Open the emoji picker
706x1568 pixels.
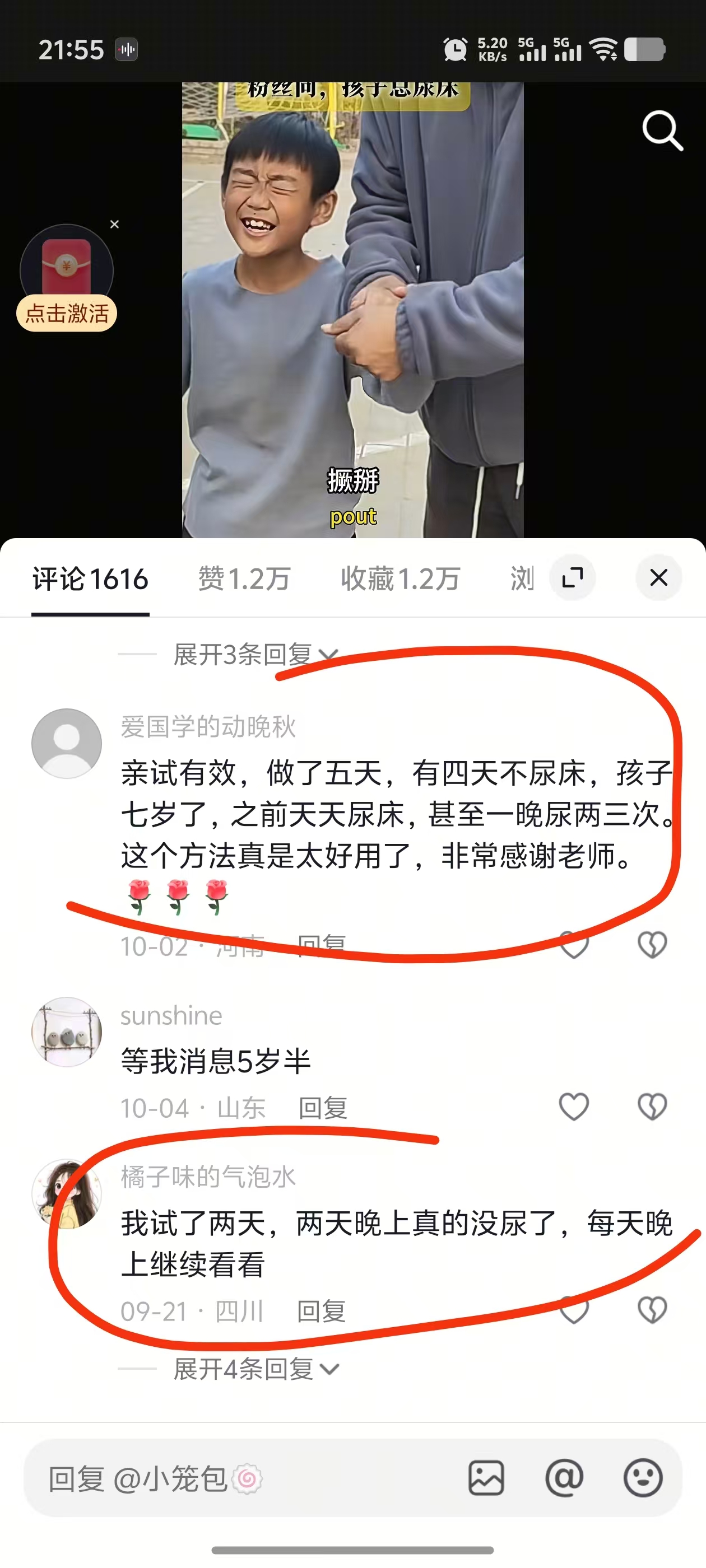click(643, 1478)
